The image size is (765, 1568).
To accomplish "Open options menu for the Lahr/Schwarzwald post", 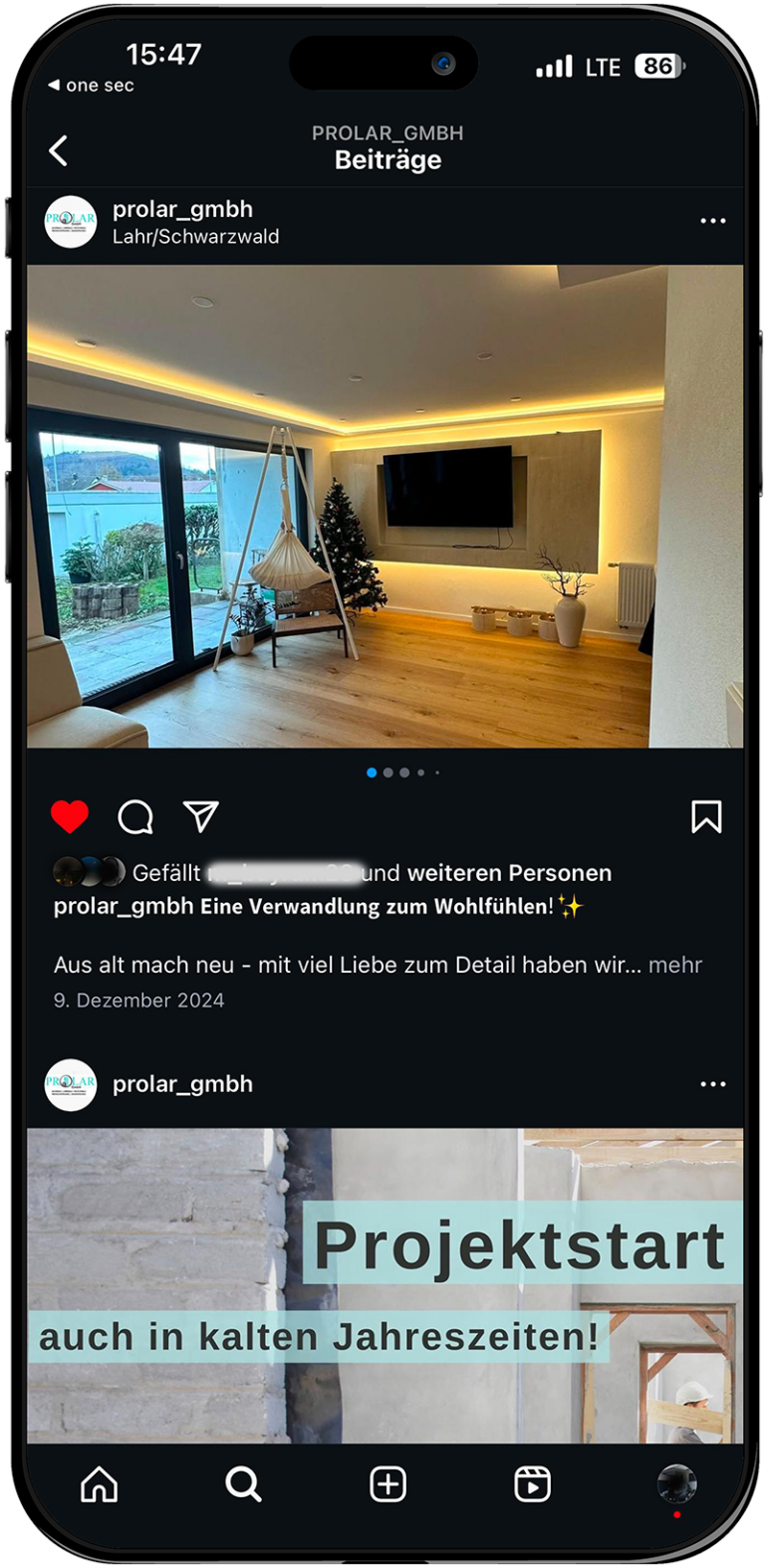I will point(712,221).
